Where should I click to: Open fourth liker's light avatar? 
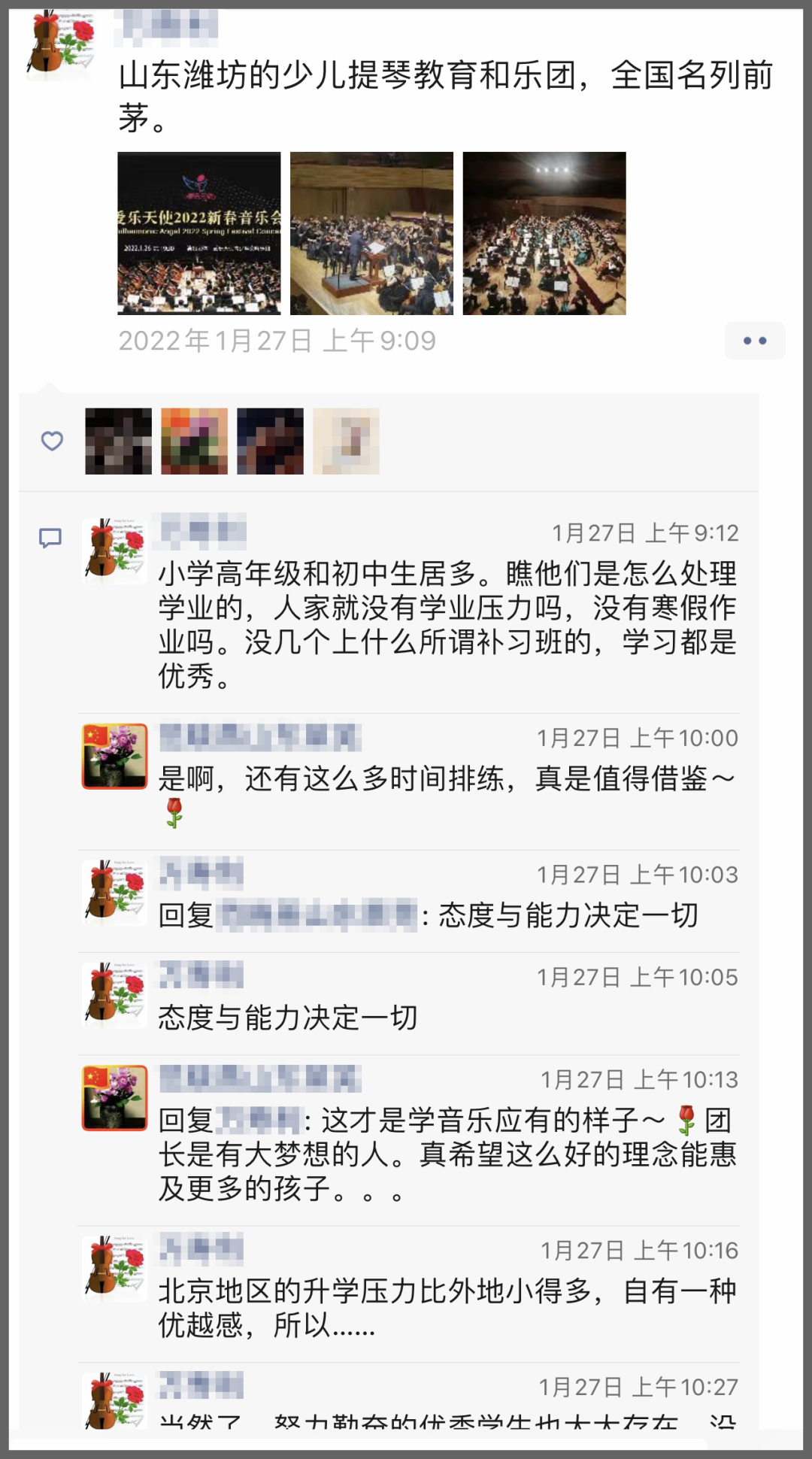click(x=346, y=441)
